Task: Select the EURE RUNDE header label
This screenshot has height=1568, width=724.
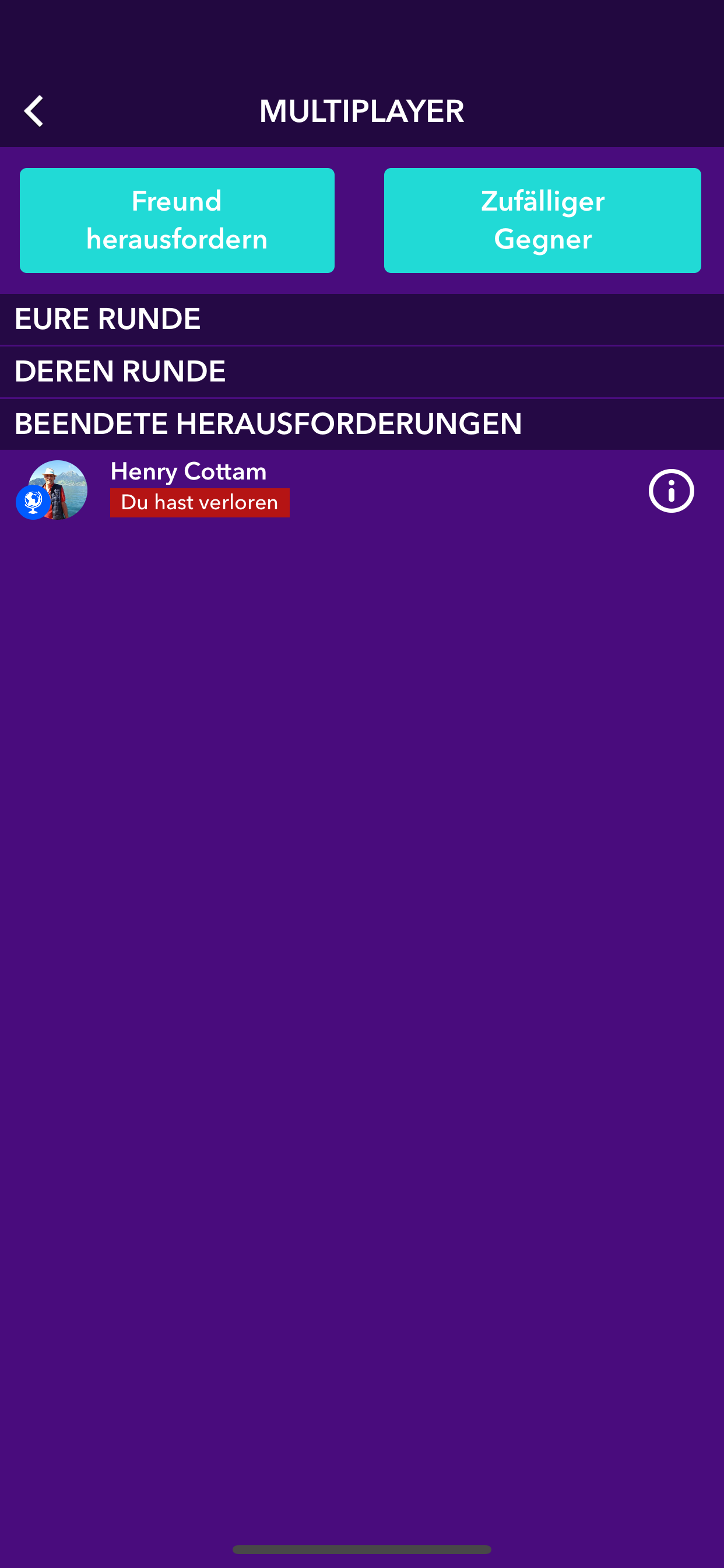Action: (x=108, y=317)
